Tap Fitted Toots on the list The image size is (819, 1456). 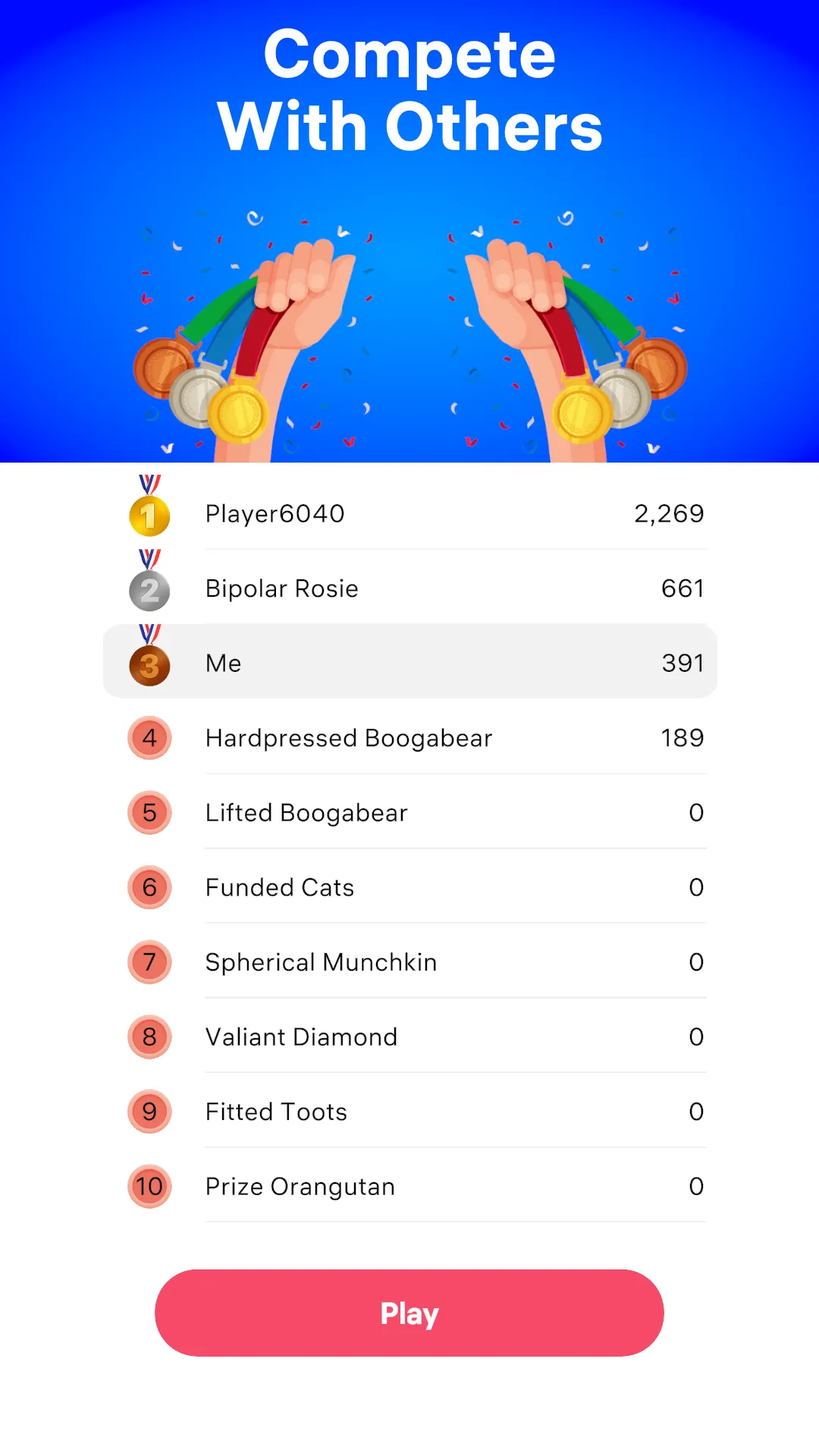275,1112
